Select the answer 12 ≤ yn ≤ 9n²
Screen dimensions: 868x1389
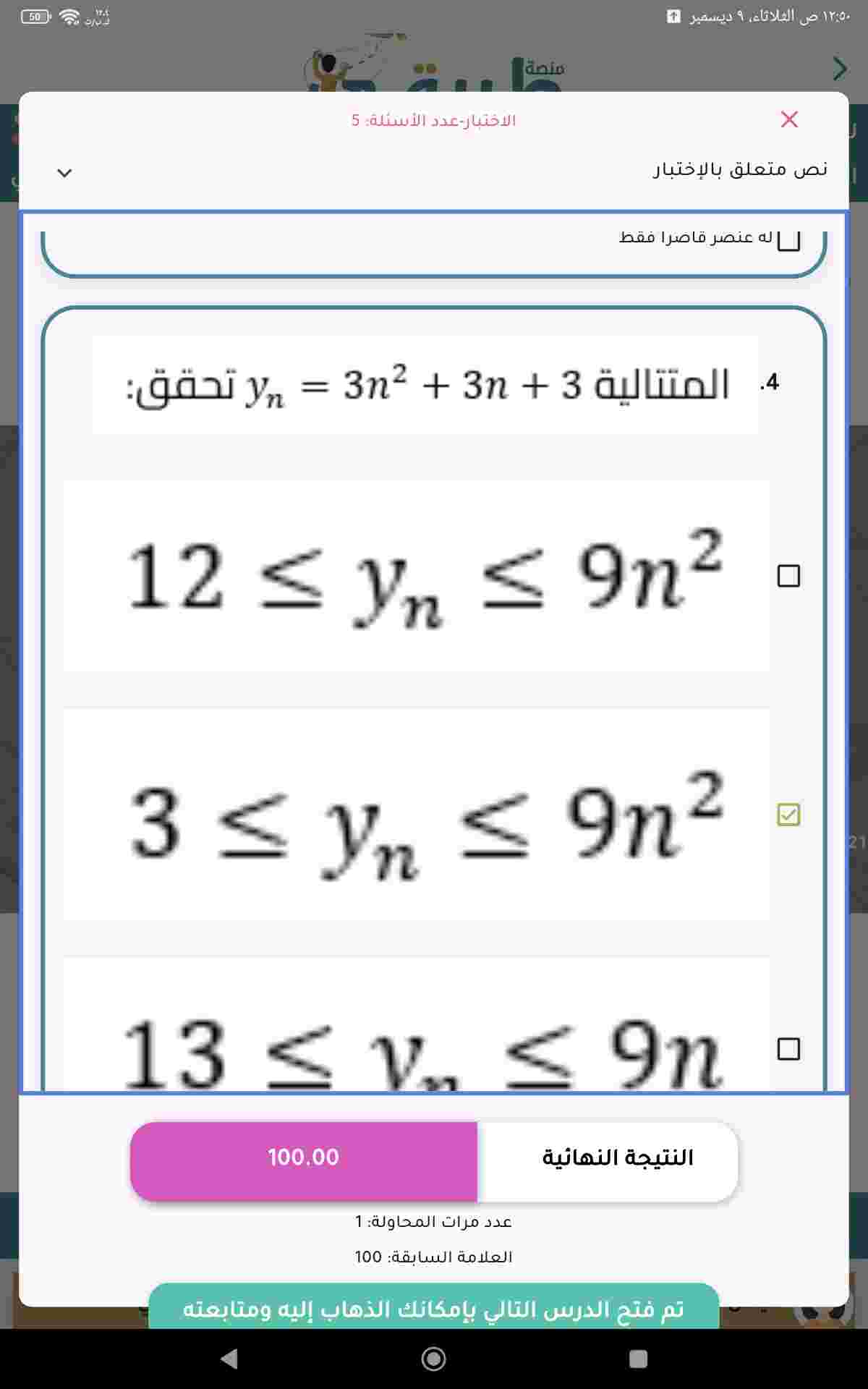(788, 576)
